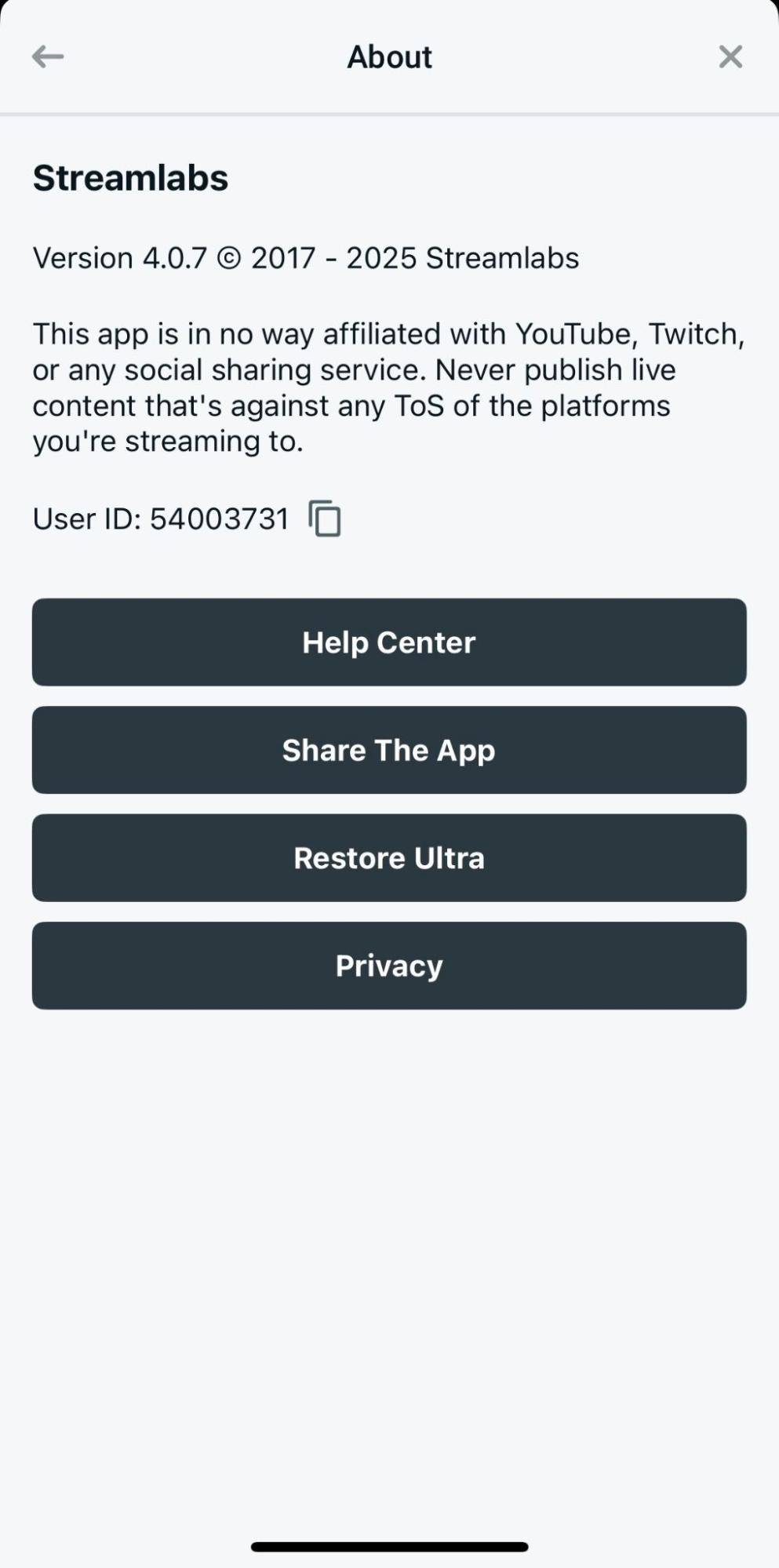The image size is (779, 1568).
Task: Select the About title text
Action: pos(389,56)
